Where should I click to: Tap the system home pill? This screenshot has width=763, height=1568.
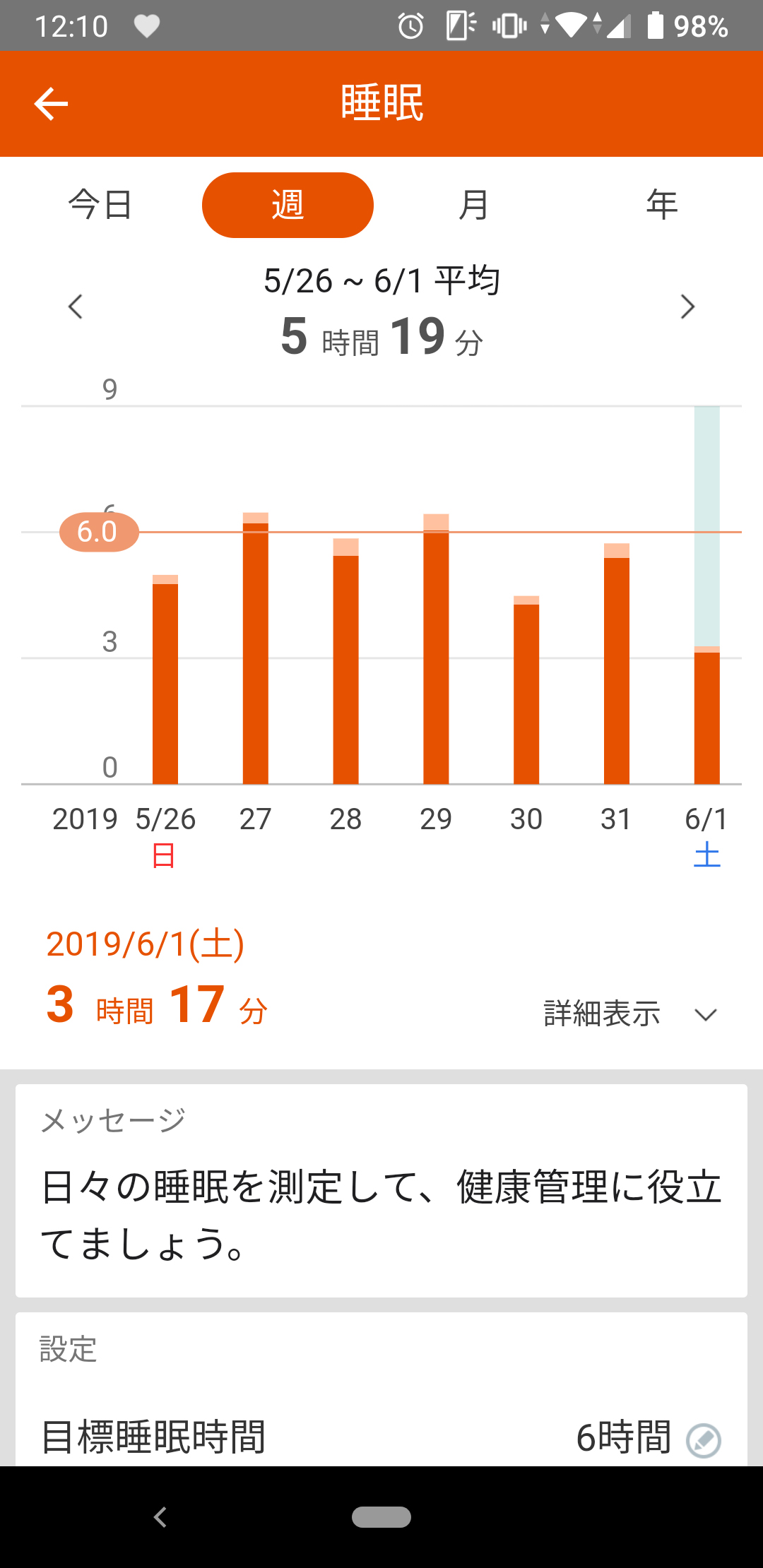pyautogui.click(x=381, y=1516)
